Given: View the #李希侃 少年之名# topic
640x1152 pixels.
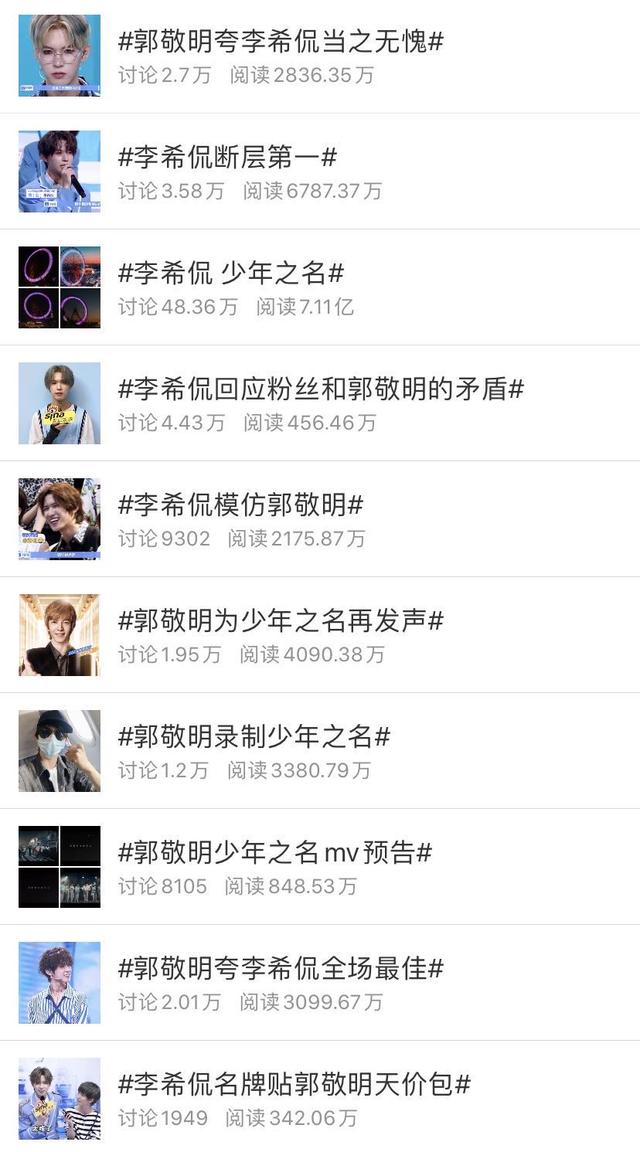Looking at the screenshot, I should coord(231,273).
